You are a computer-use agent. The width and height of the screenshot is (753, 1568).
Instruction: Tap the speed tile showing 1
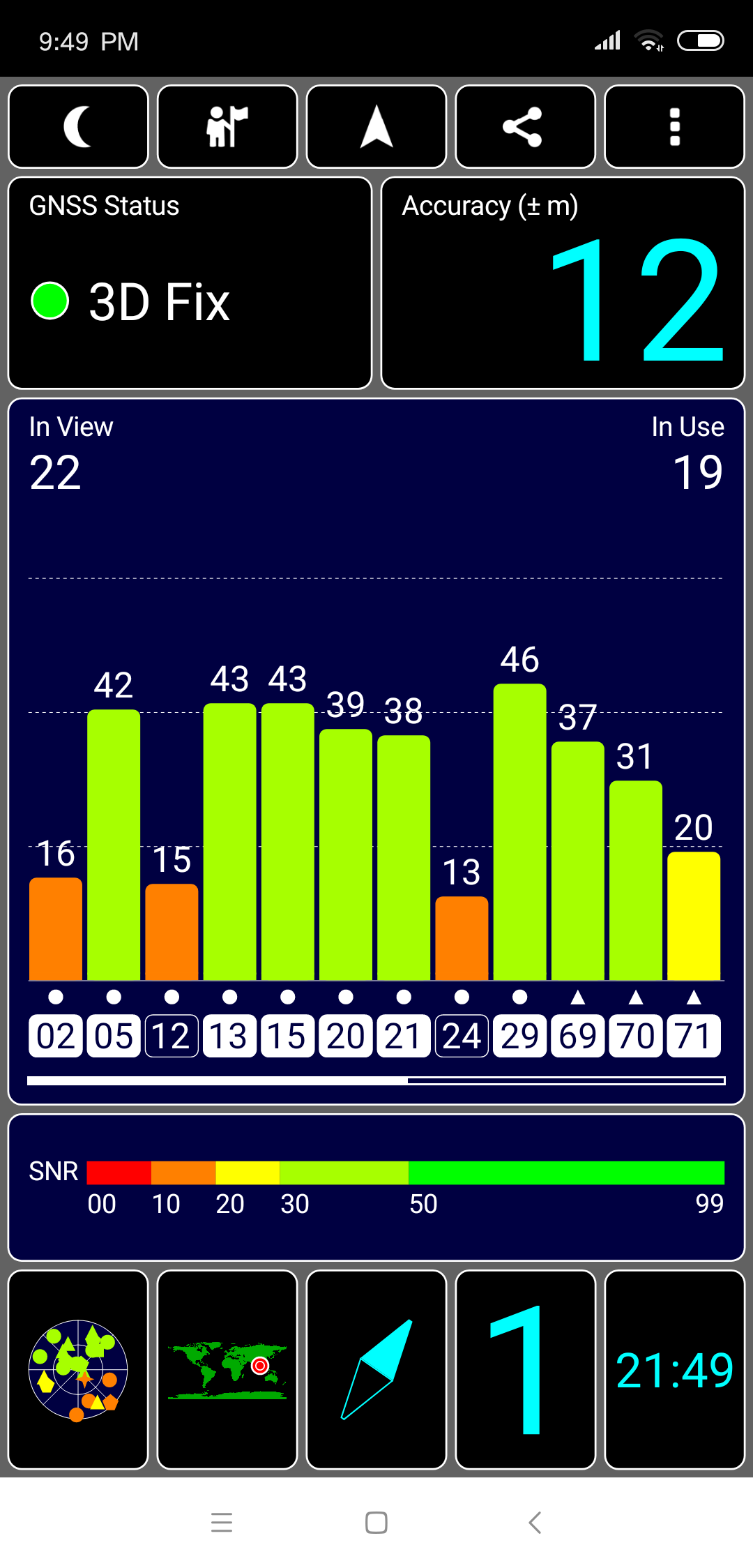(525, 1369)
